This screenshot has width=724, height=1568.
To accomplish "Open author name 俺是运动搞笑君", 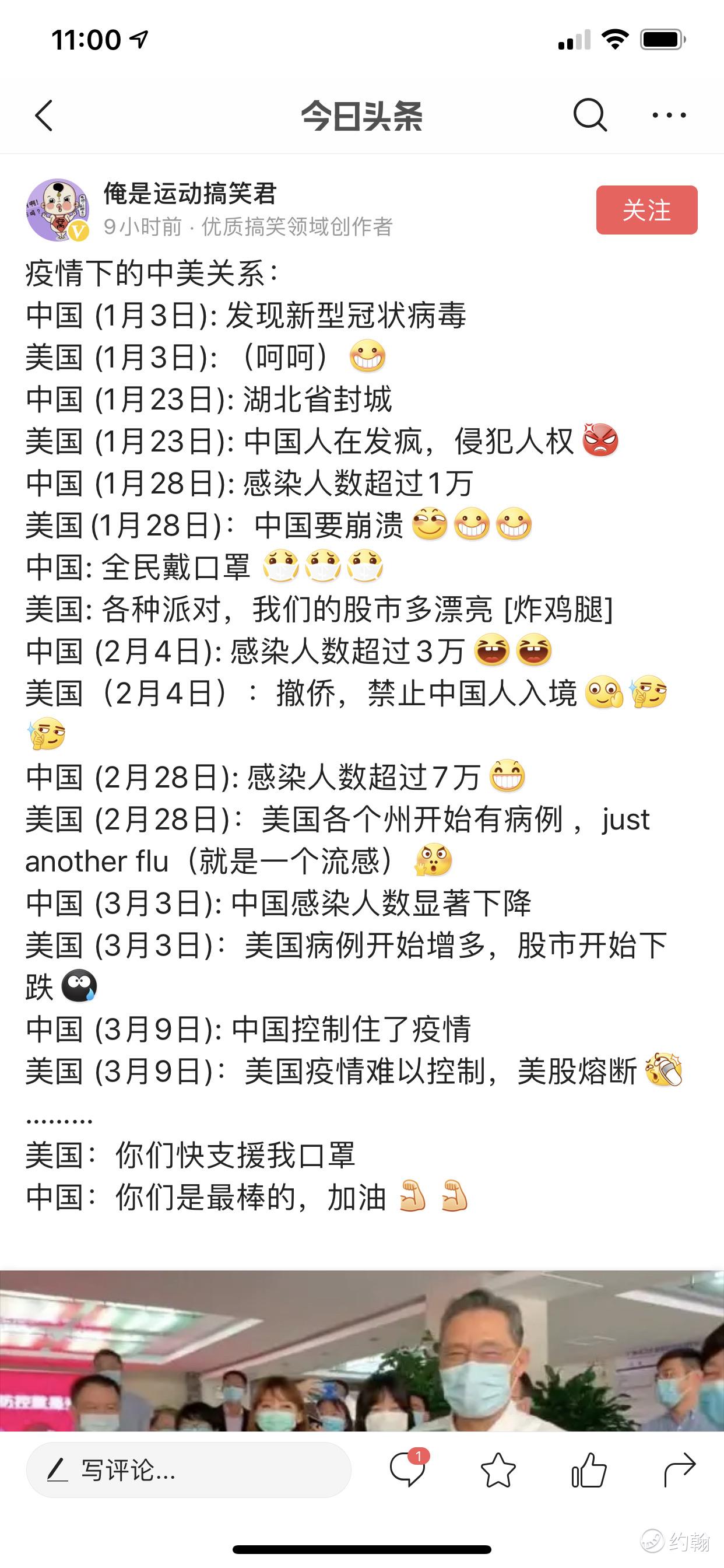I will pyautogui.click(x=190, y=194).
